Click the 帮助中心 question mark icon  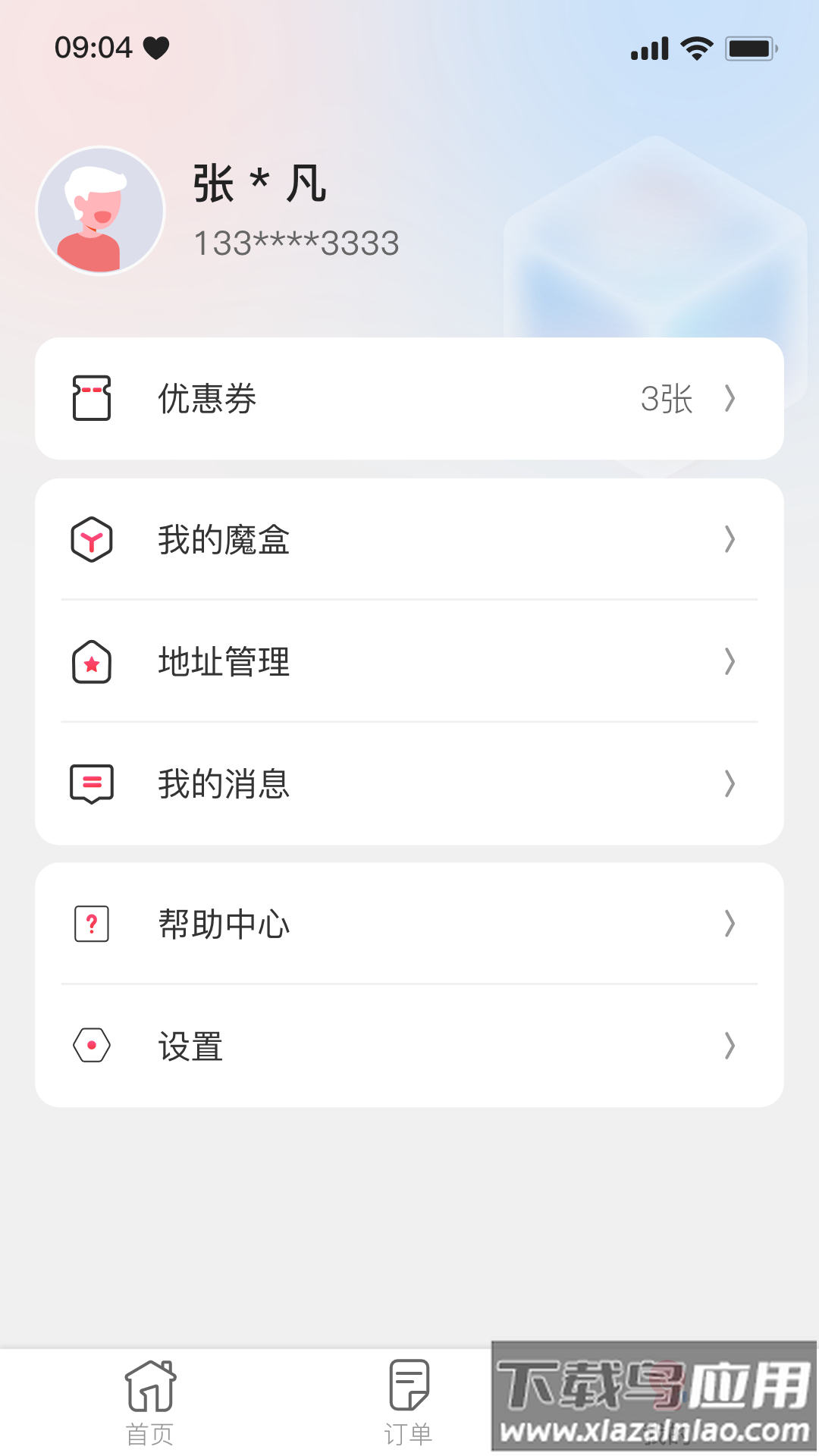(91, 924)
